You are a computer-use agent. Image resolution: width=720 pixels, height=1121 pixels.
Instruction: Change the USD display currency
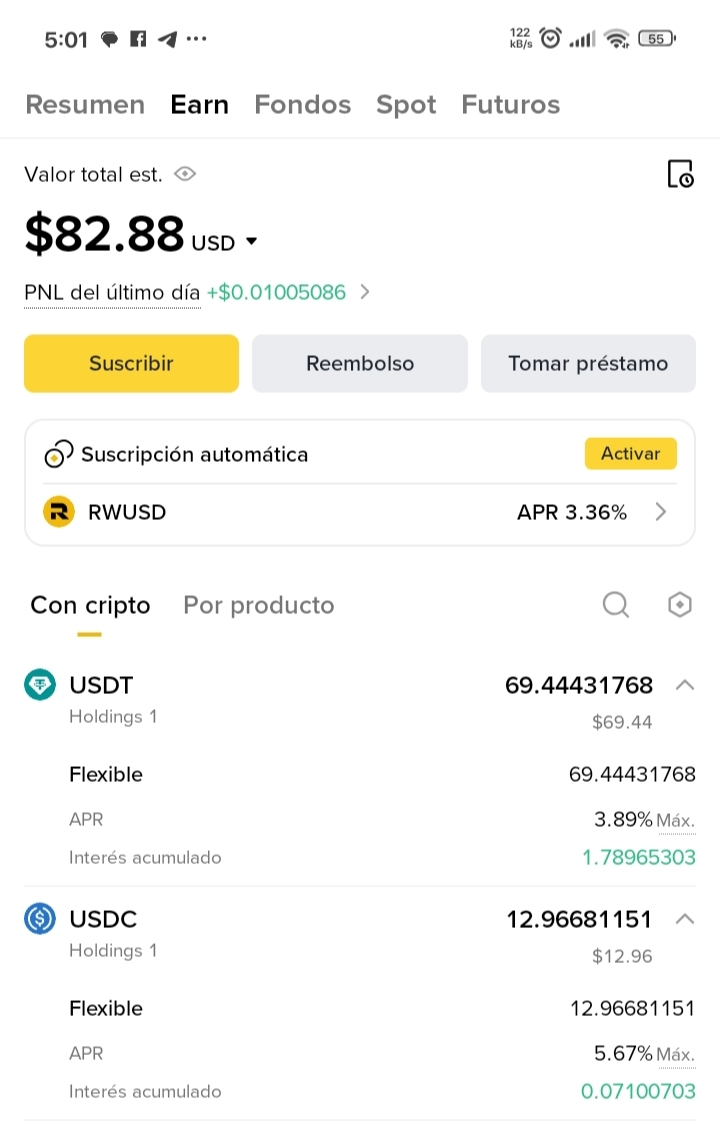[225, 242]
